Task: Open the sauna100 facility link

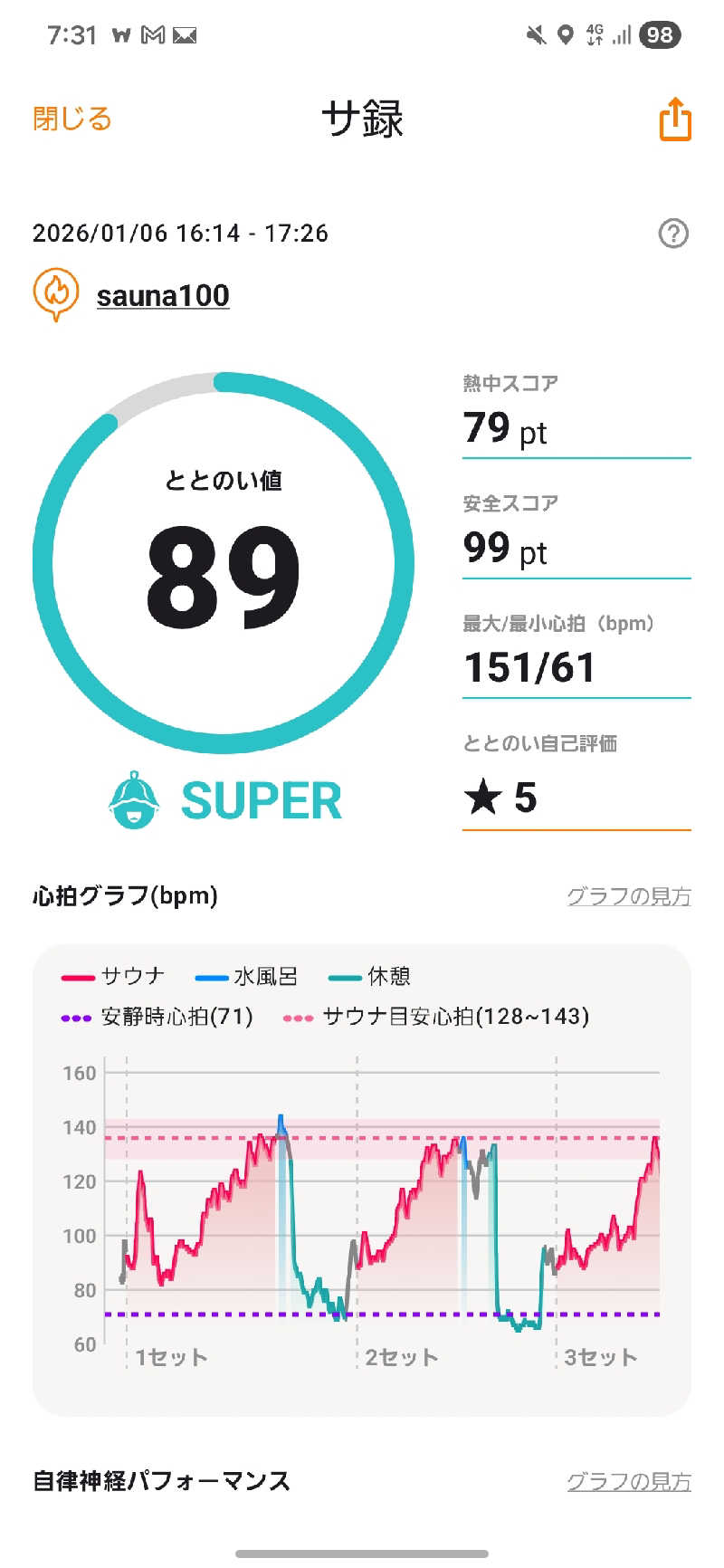Action: coord(163,296)
